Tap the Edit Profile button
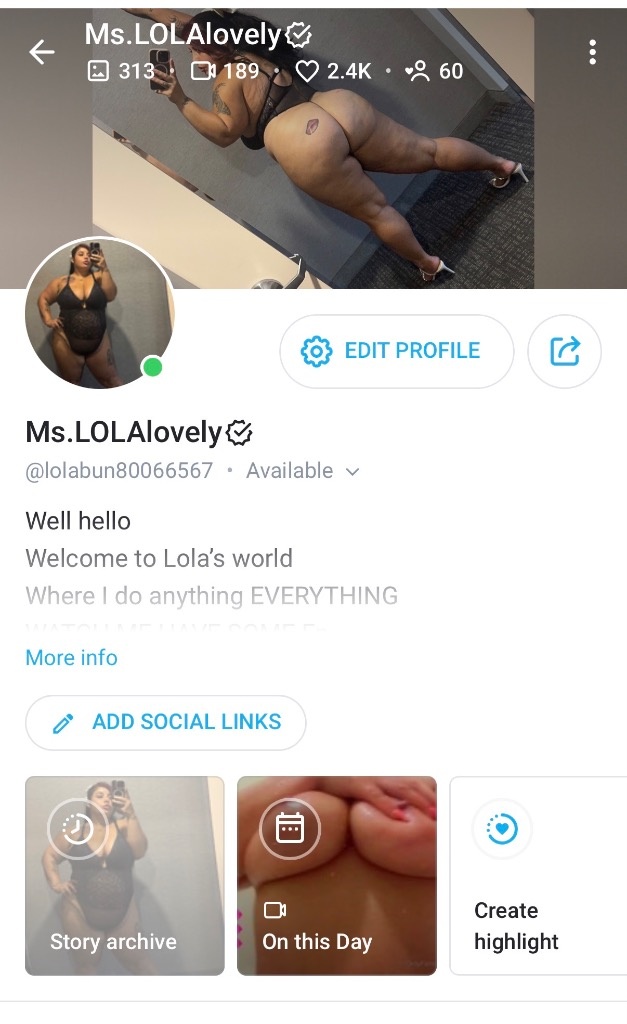 tap(396, 351)
